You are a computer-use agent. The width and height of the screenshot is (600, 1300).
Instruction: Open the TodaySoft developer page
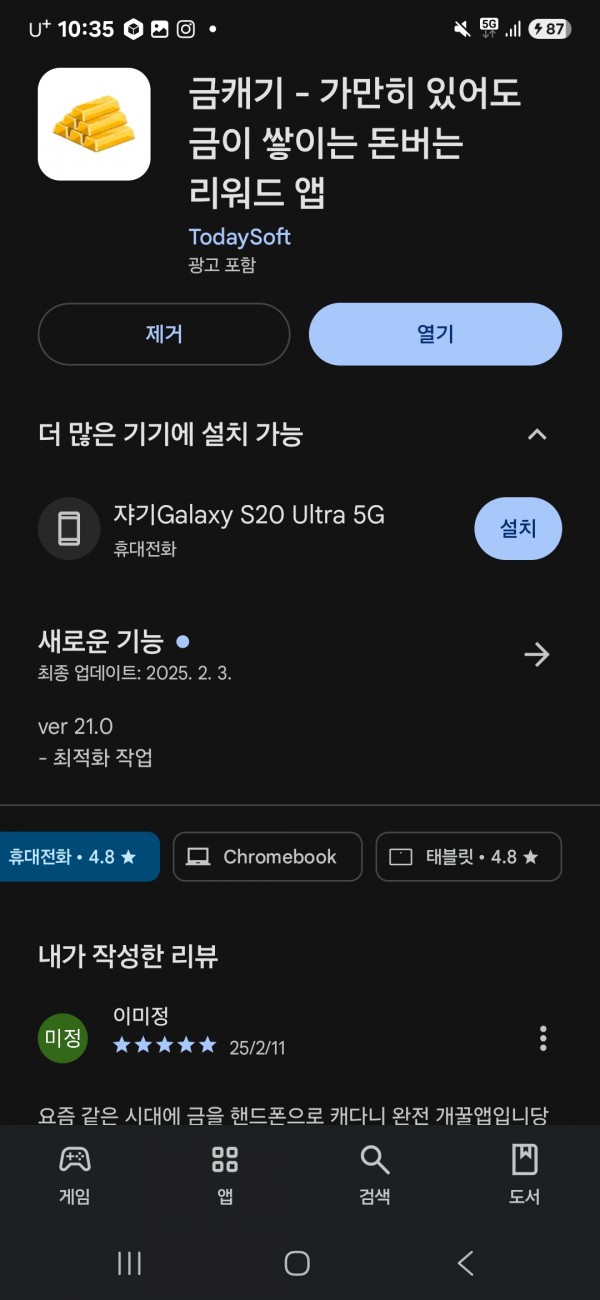pos(240,237)
